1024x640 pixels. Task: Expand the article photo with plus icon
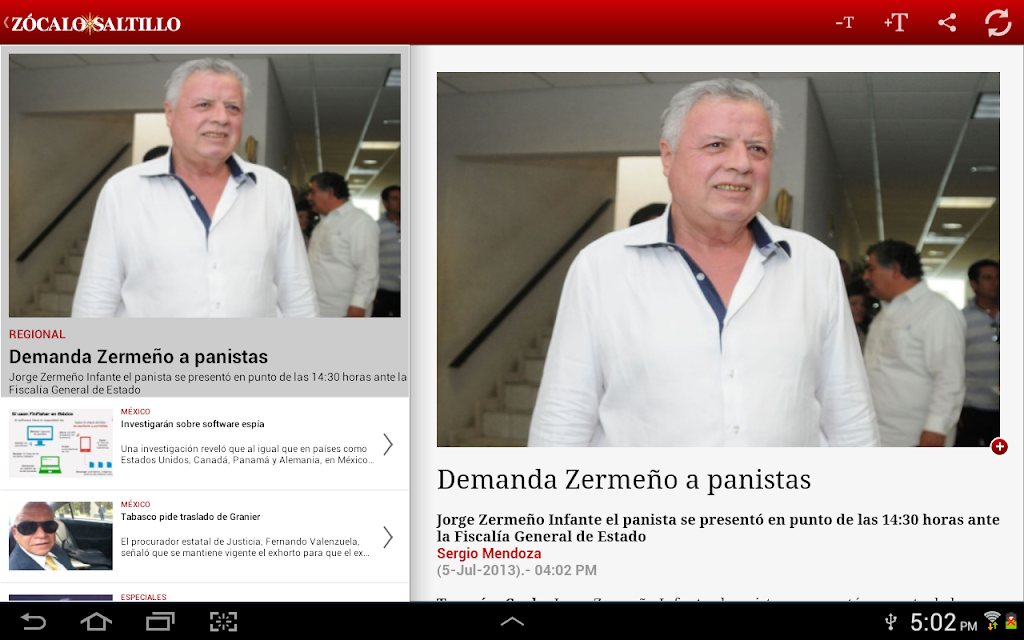click(x=999, y=447)
